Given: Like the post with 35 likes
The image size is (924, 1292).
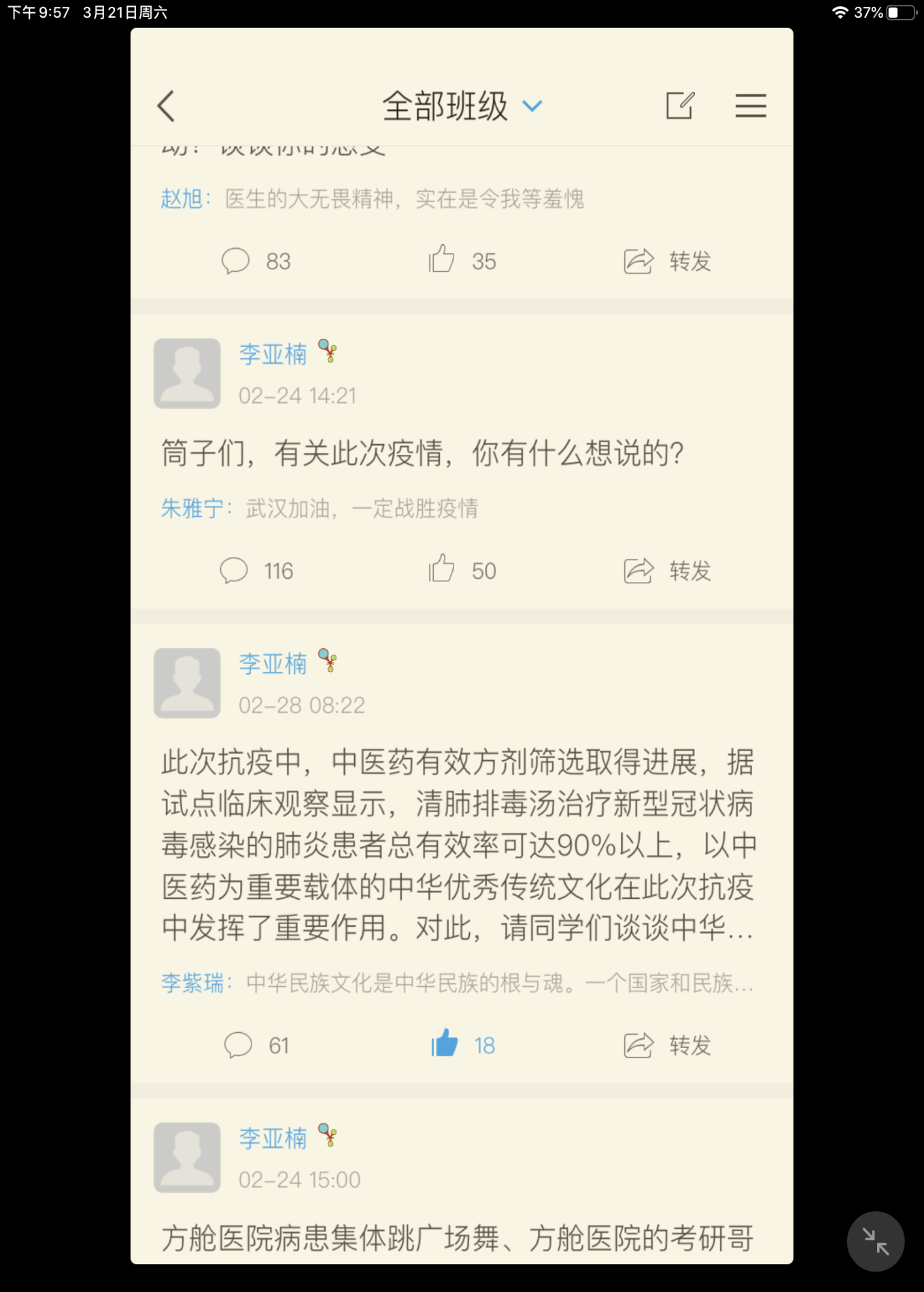Looking at the screenshot, I should tap(462, 261).
